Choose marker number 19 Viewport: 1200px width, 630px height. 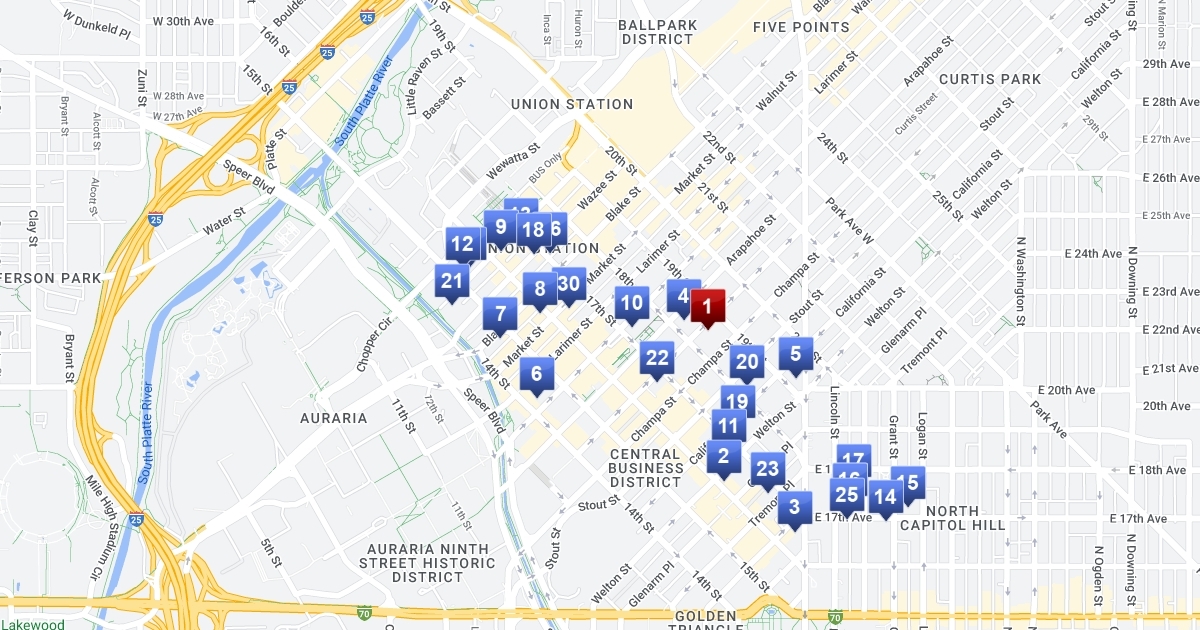click(737, 402)
